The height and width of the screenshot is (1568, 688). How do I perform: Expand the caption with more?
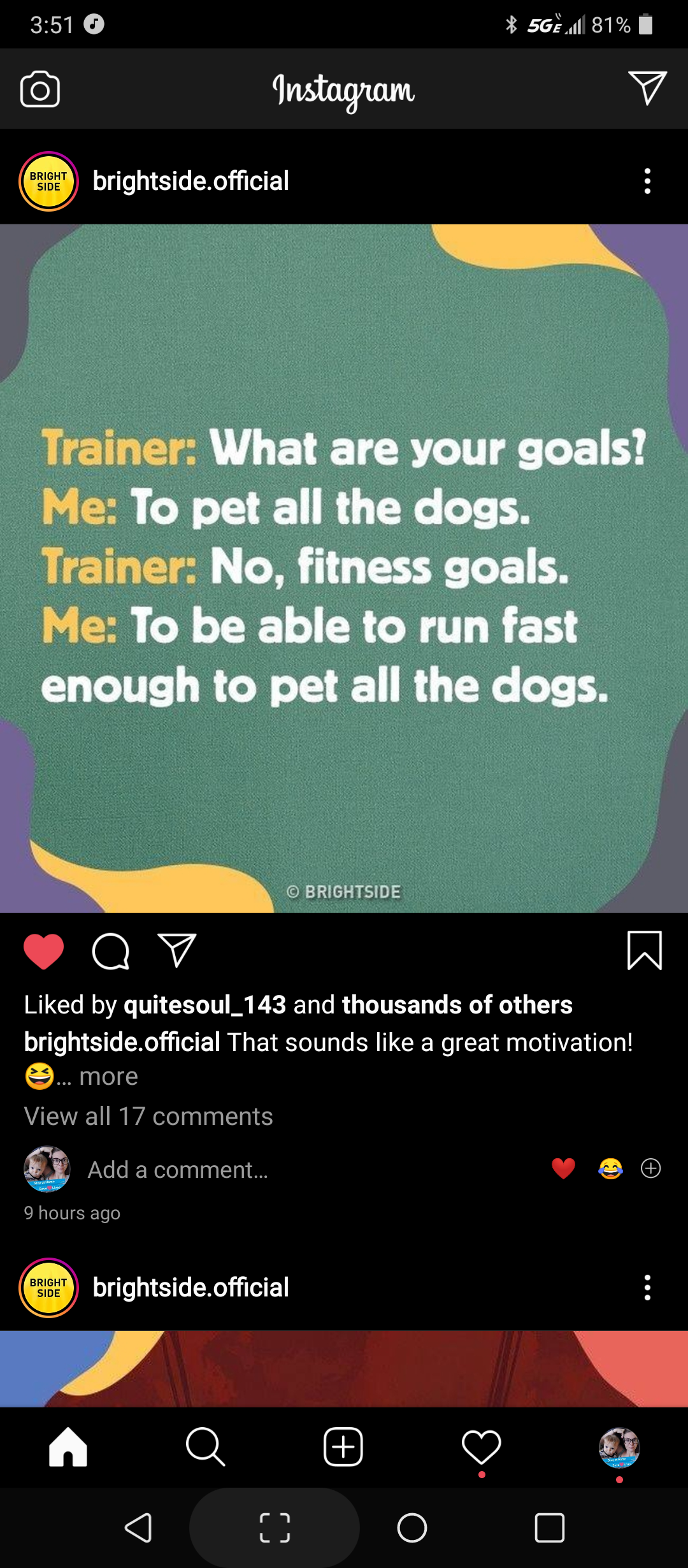(108, 1077)
